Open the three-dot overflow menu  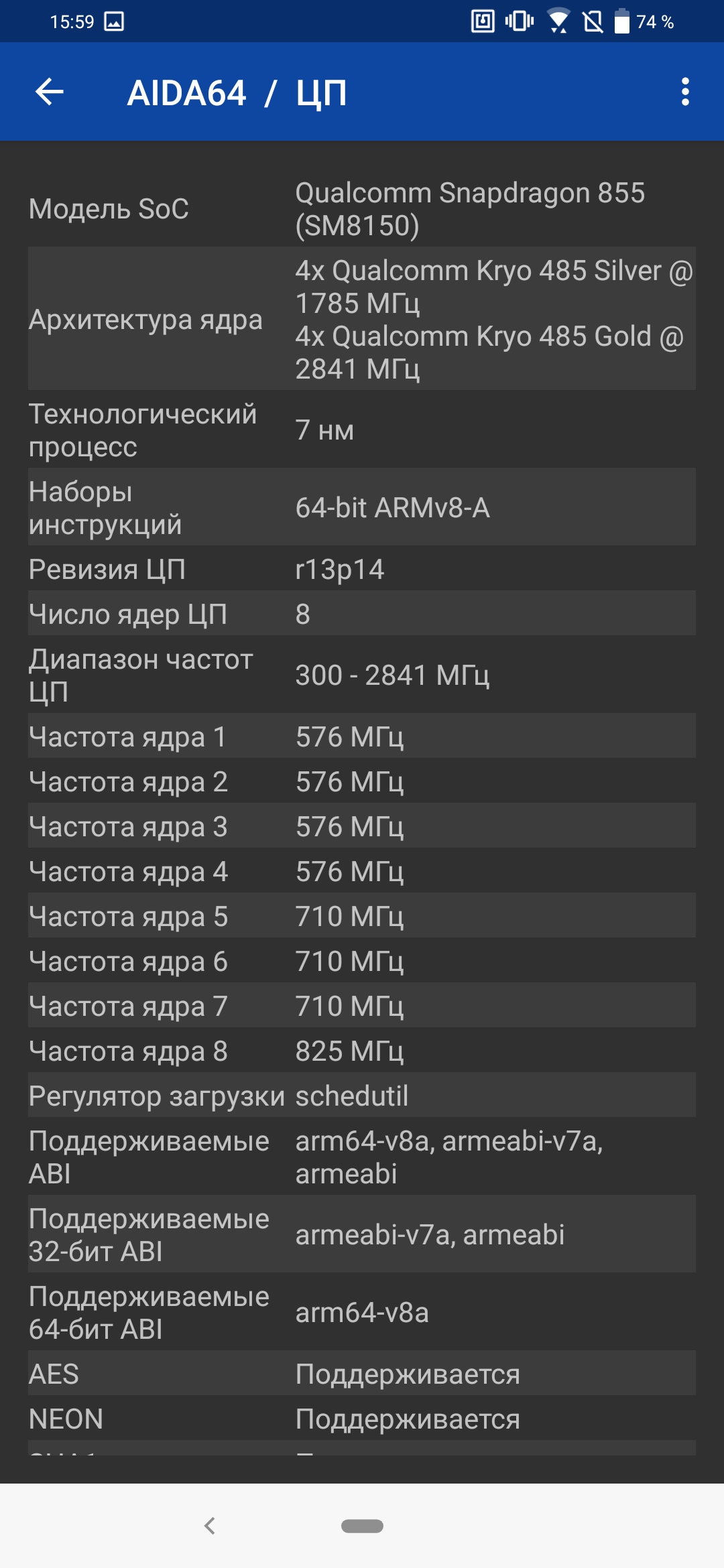point(684,92)
